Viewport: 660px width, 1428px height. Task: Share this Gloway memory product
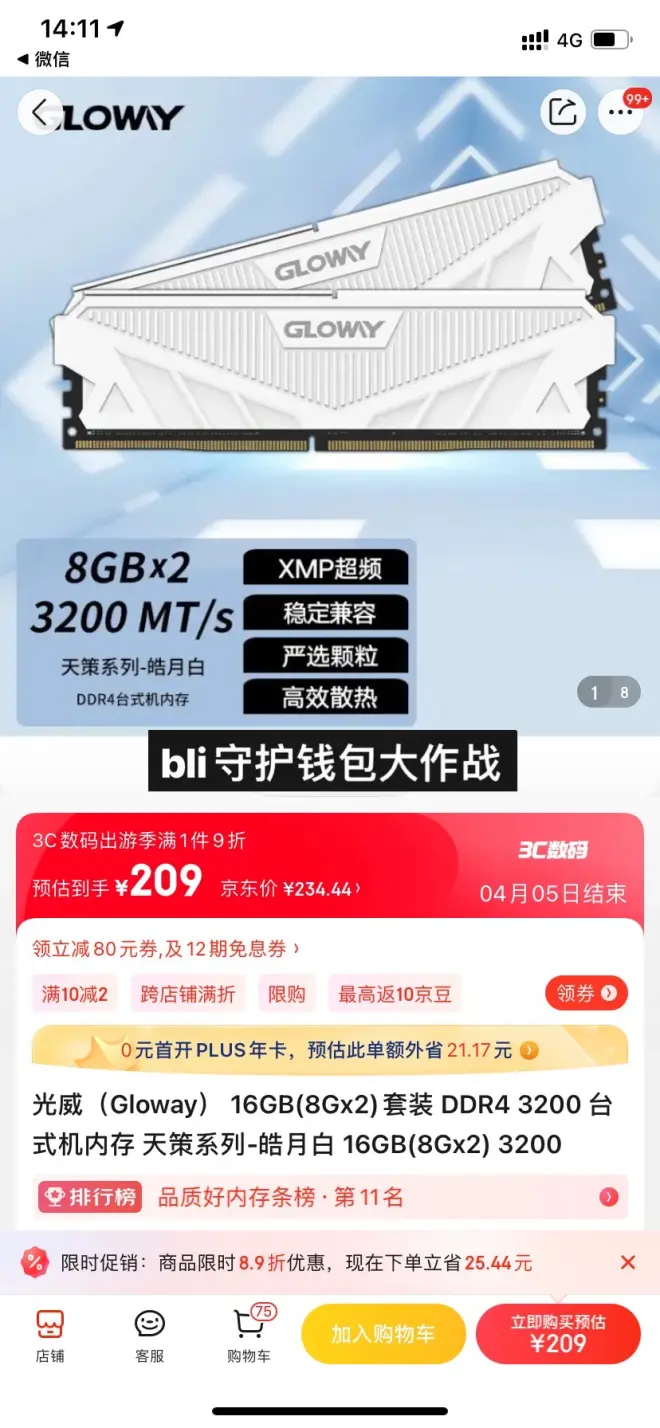(x=563, y=112)
